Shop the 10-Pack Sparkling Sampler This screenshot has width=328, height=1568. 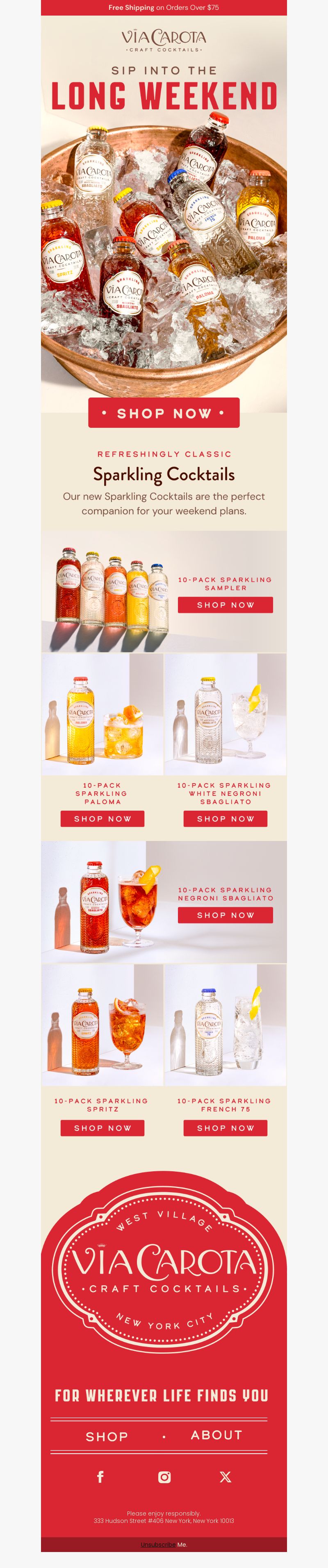point(225,605)
